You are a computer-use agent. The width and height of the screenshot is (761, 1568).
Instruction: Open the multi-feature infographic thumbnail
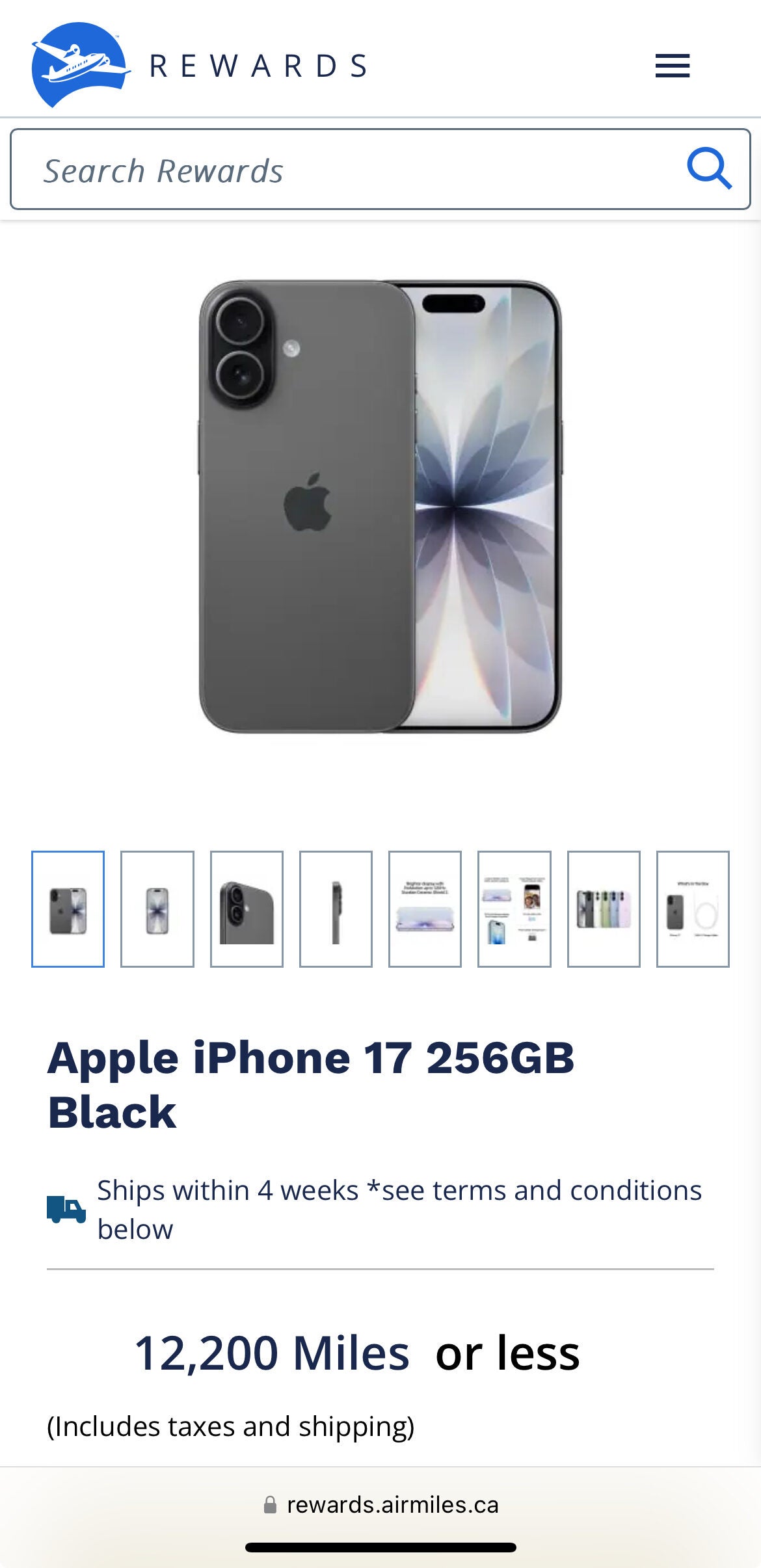click(514, 909)
